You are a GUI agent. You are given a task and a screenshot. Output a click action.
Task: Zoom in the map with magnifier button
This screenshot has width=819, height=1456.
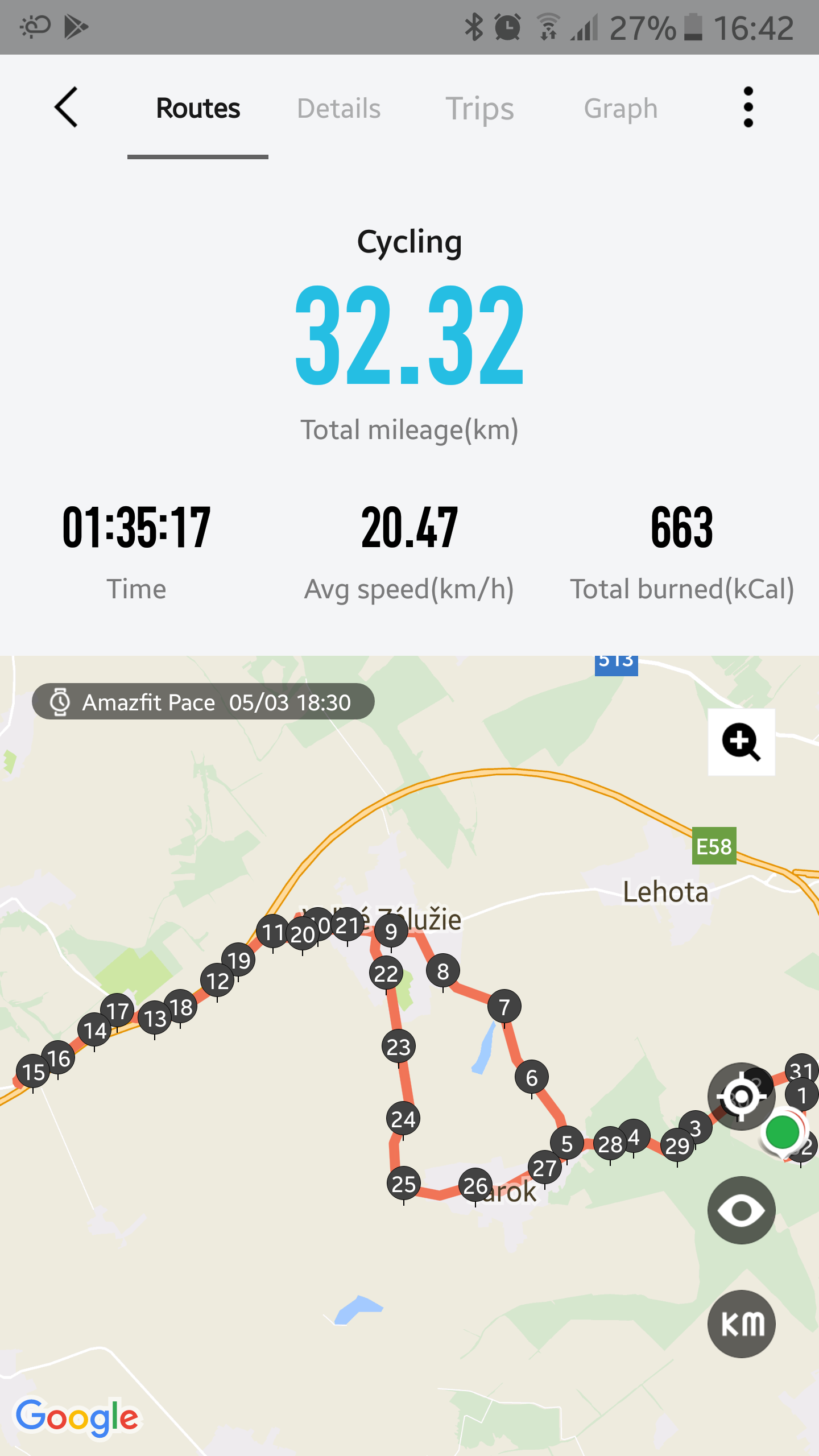click(741, 742)
